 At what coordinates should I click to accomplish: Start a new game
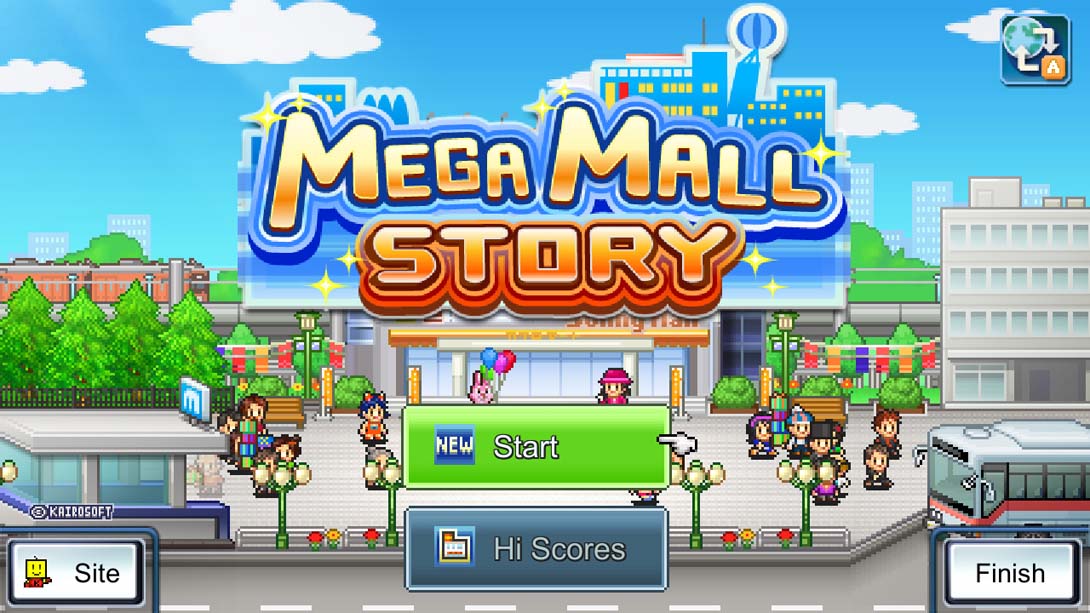(x=535, y=447)
